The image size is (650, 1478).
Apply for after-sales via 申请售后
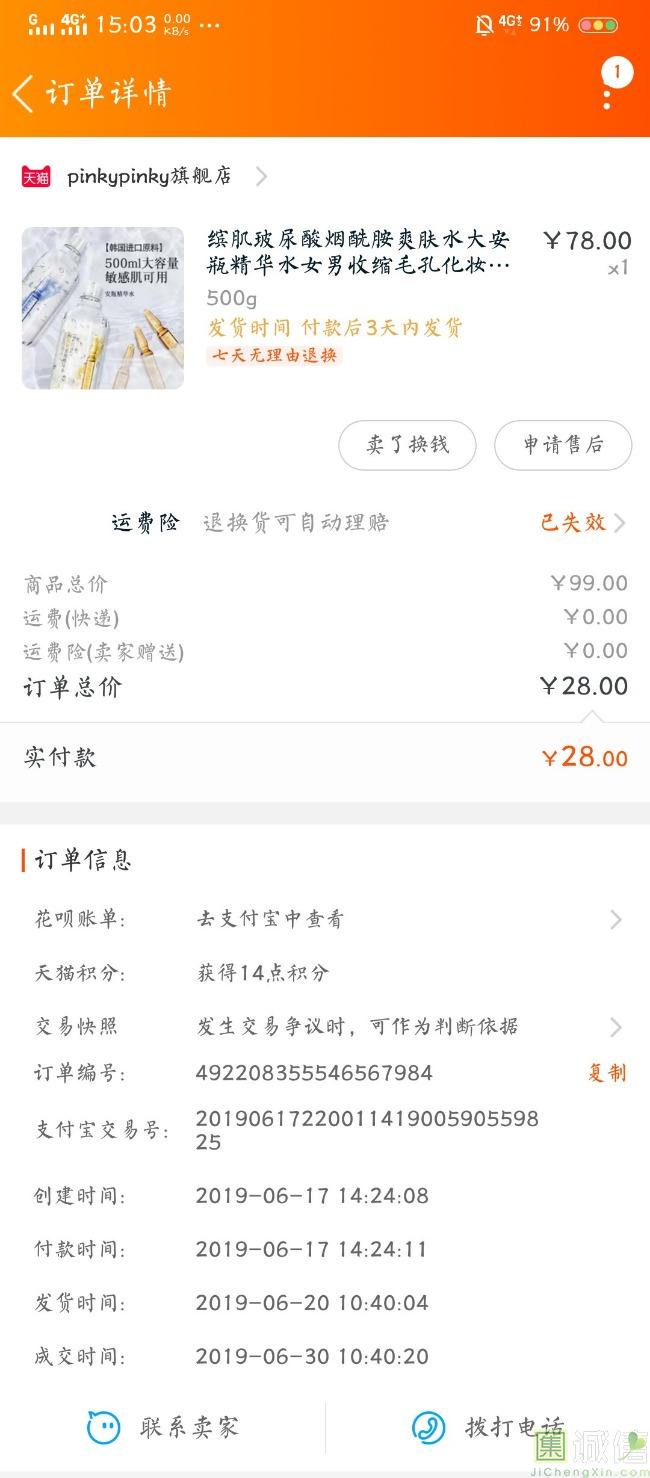(x=563, y=445)
